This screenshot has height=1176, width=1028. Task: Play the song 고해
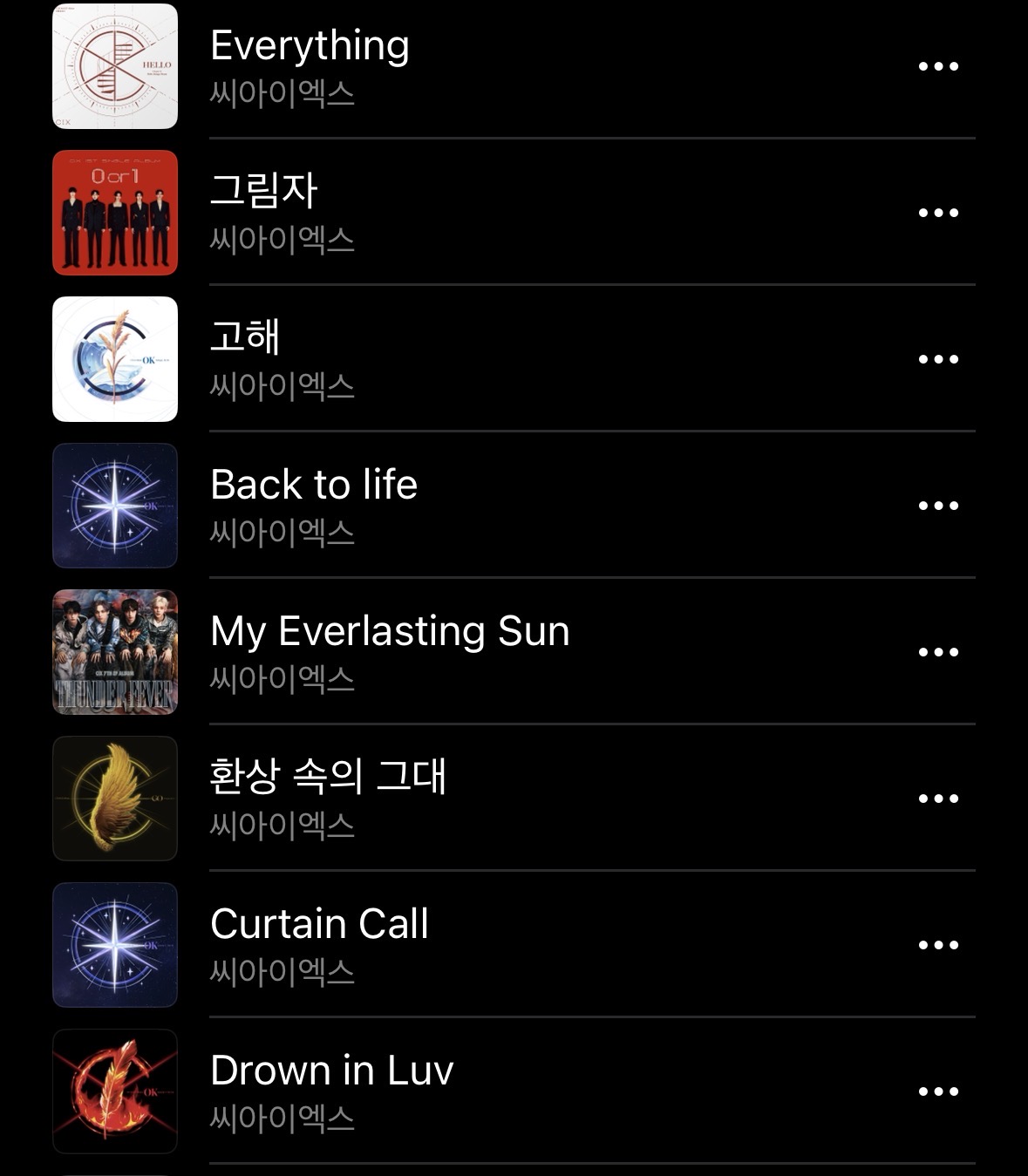[245, 338]
